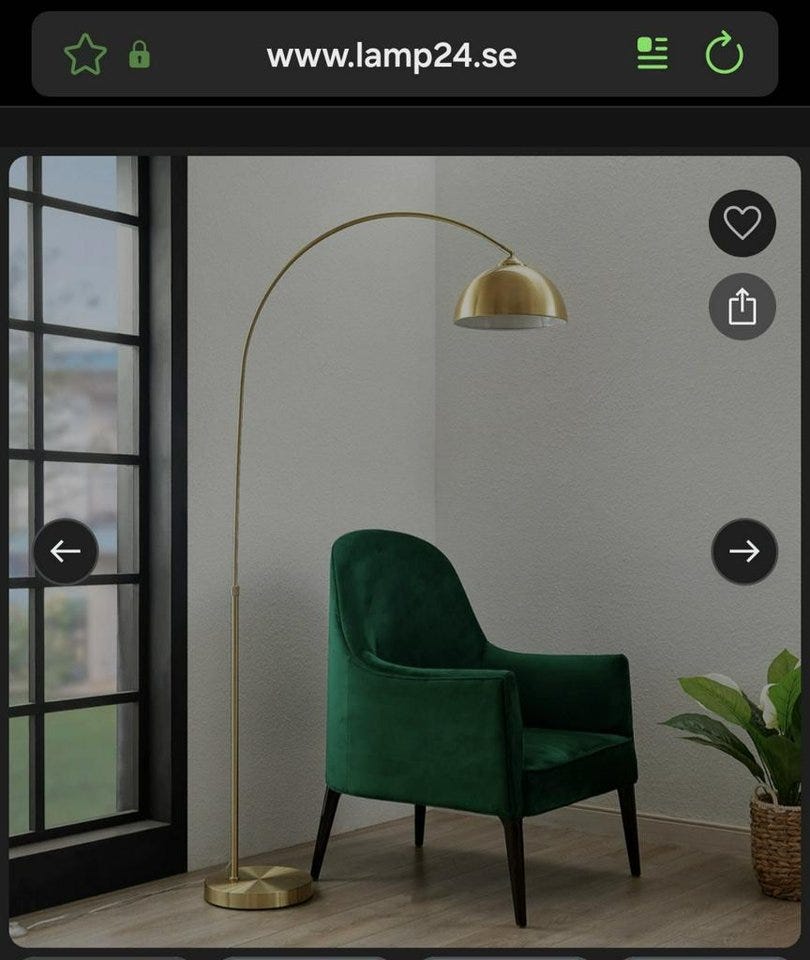Viewport: 810px width, 960px height.
Task: Go to the previous photo with the left arrow
Action: point(66,550)
